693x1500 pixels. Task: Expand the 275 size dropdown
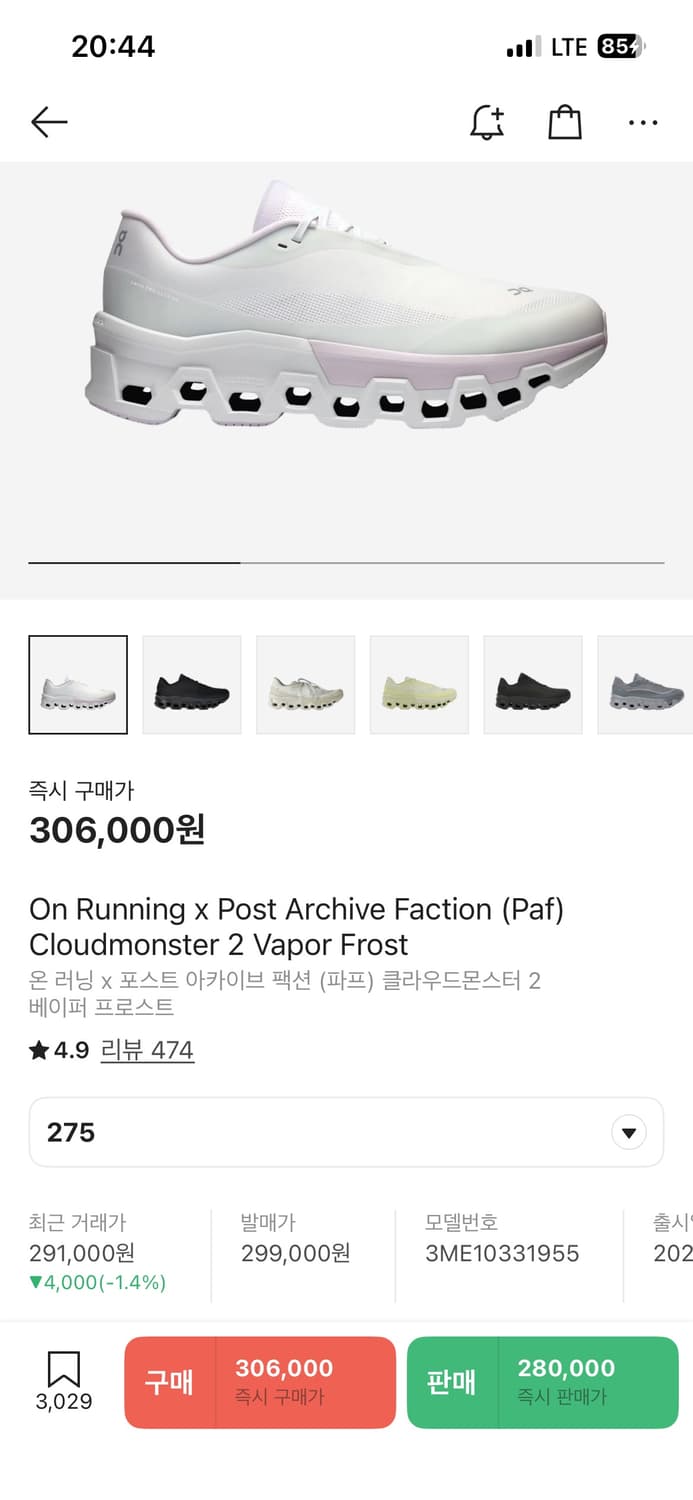click(x=346, y=1133)
